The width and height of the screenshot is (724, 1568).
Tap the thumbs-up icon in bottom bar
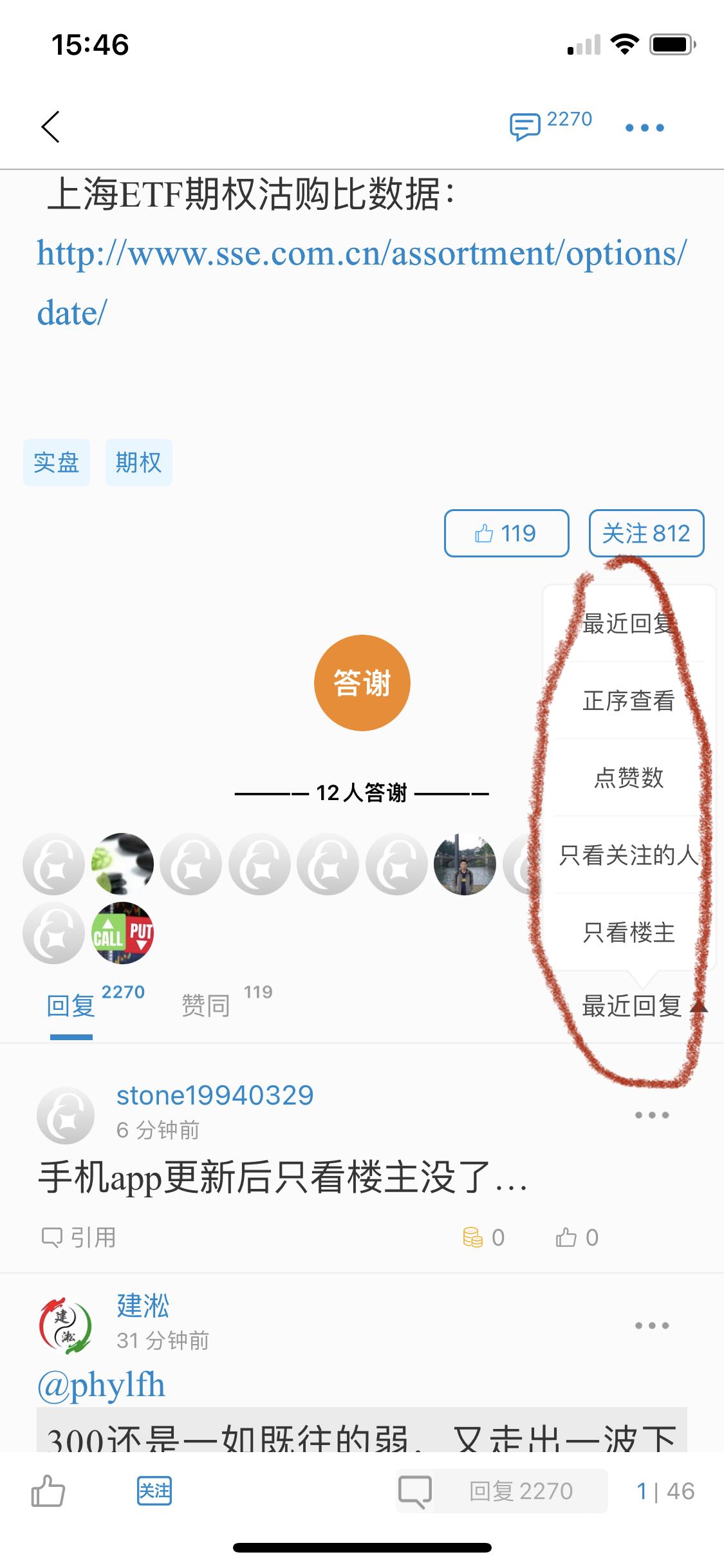[48, 1491]
